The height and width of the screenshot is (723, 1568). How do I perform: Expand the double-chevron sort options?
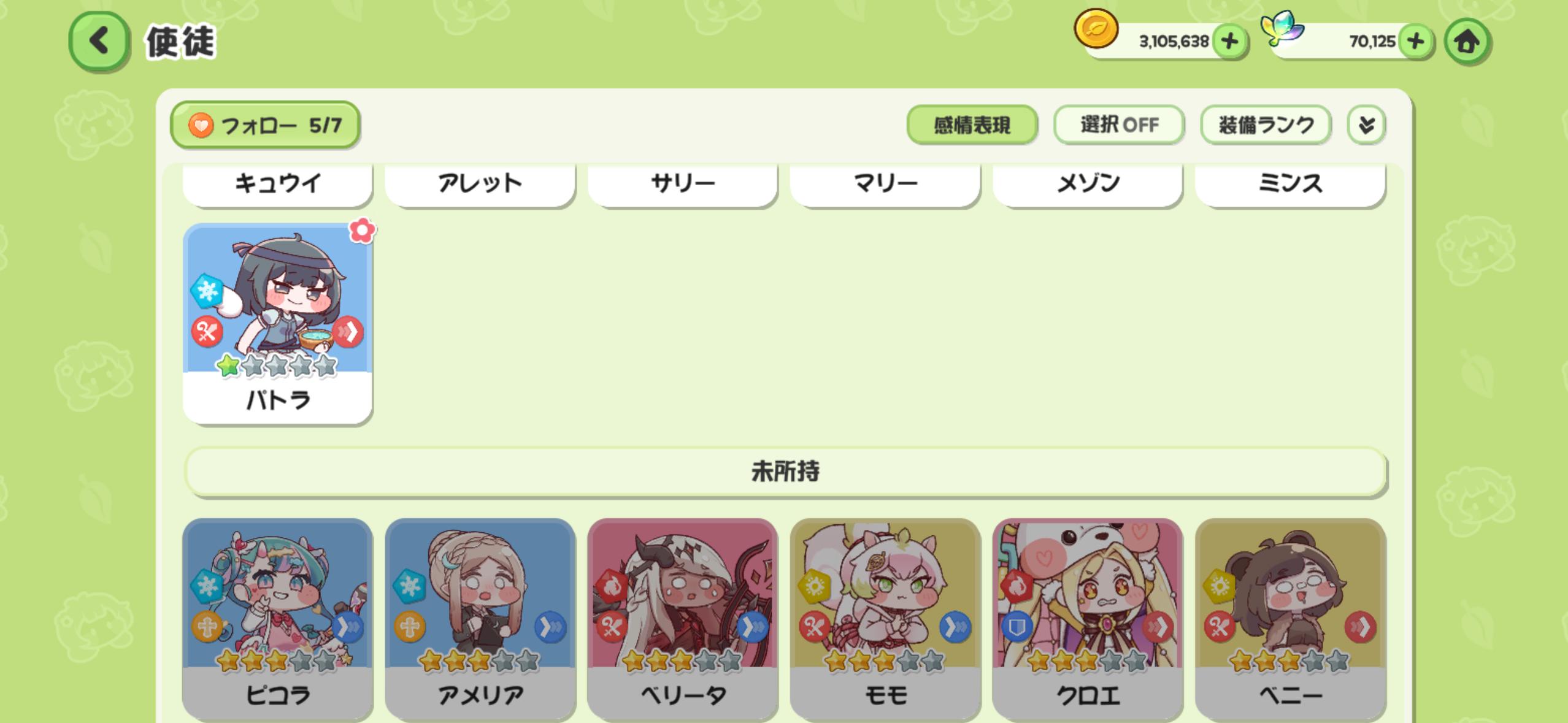1366,125
